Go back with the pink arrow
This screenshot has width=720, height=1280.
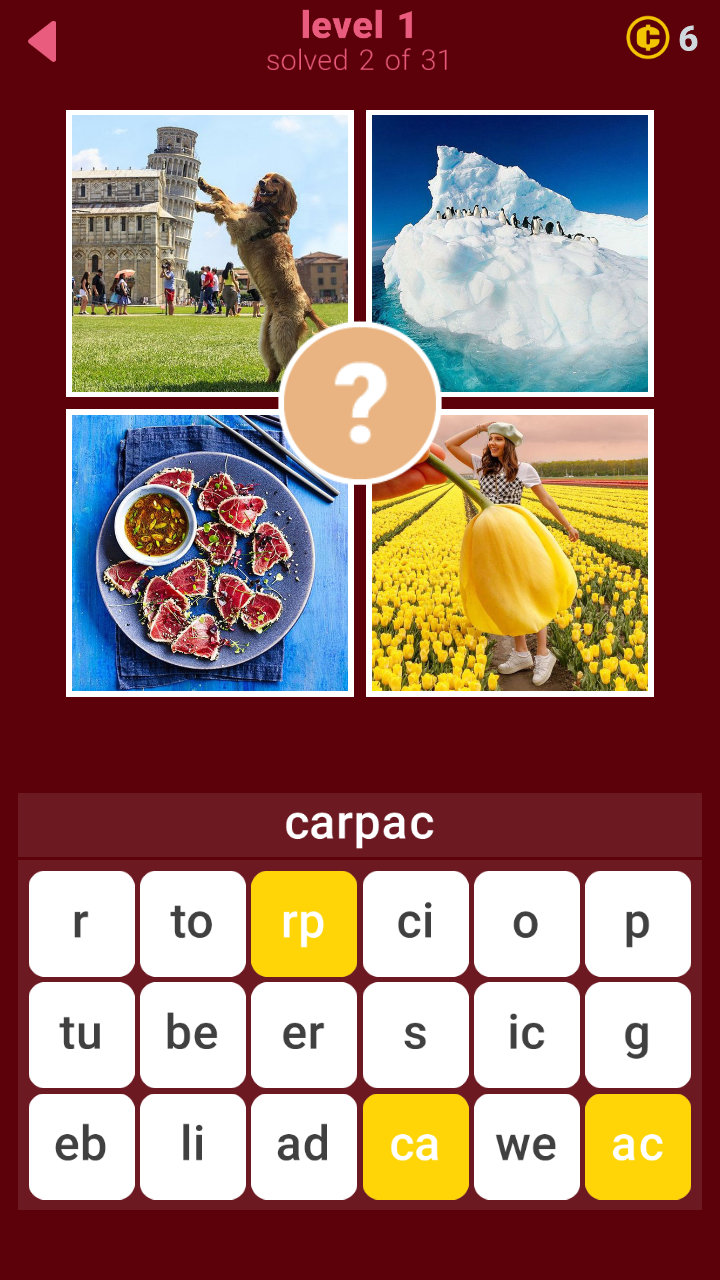42,41
